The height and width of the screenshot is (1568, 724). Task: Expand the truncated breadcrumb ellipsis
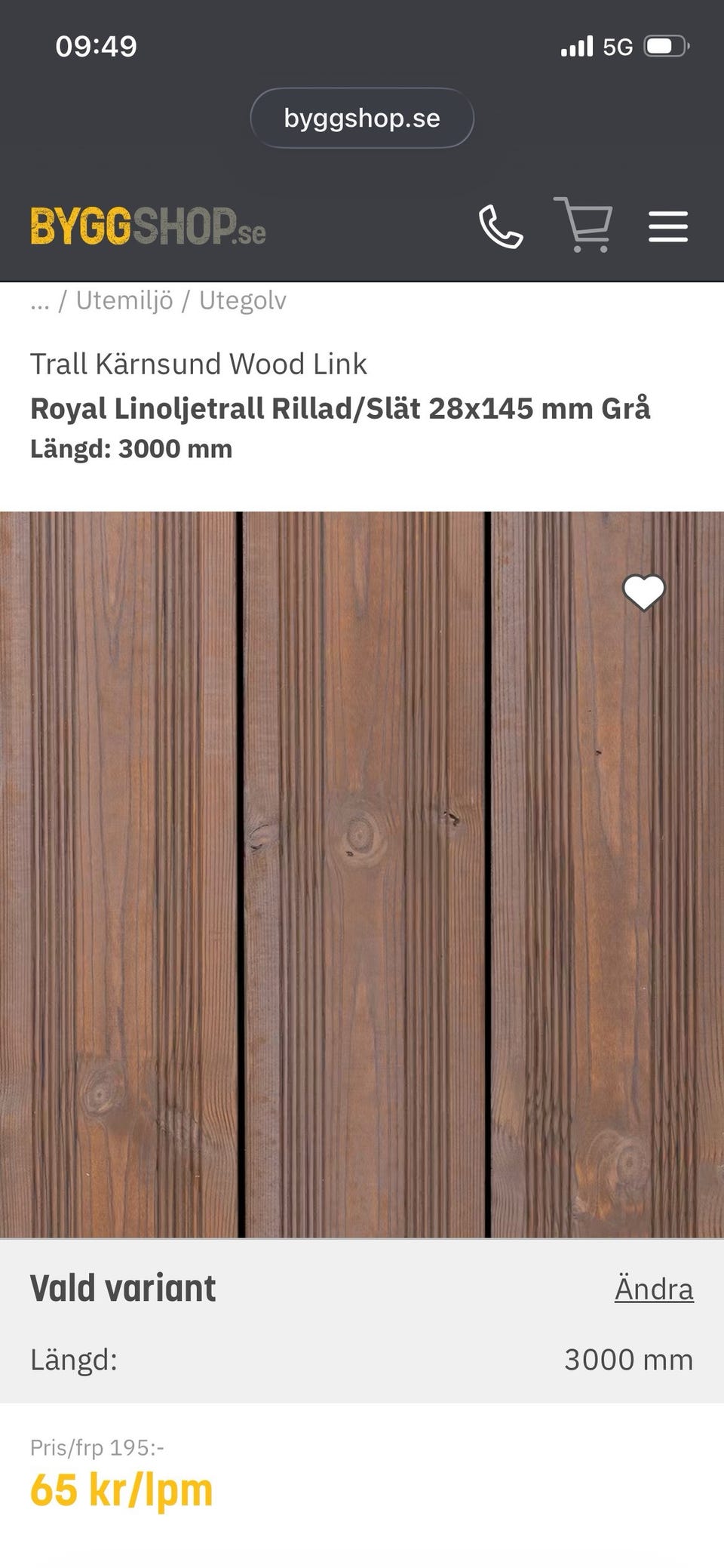(40, 300)
